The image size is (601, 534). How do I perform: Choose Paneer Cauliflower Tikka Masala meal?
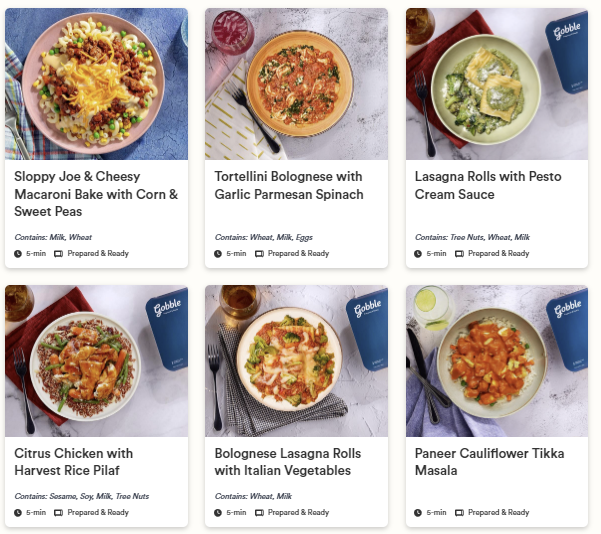coord(489,462)
